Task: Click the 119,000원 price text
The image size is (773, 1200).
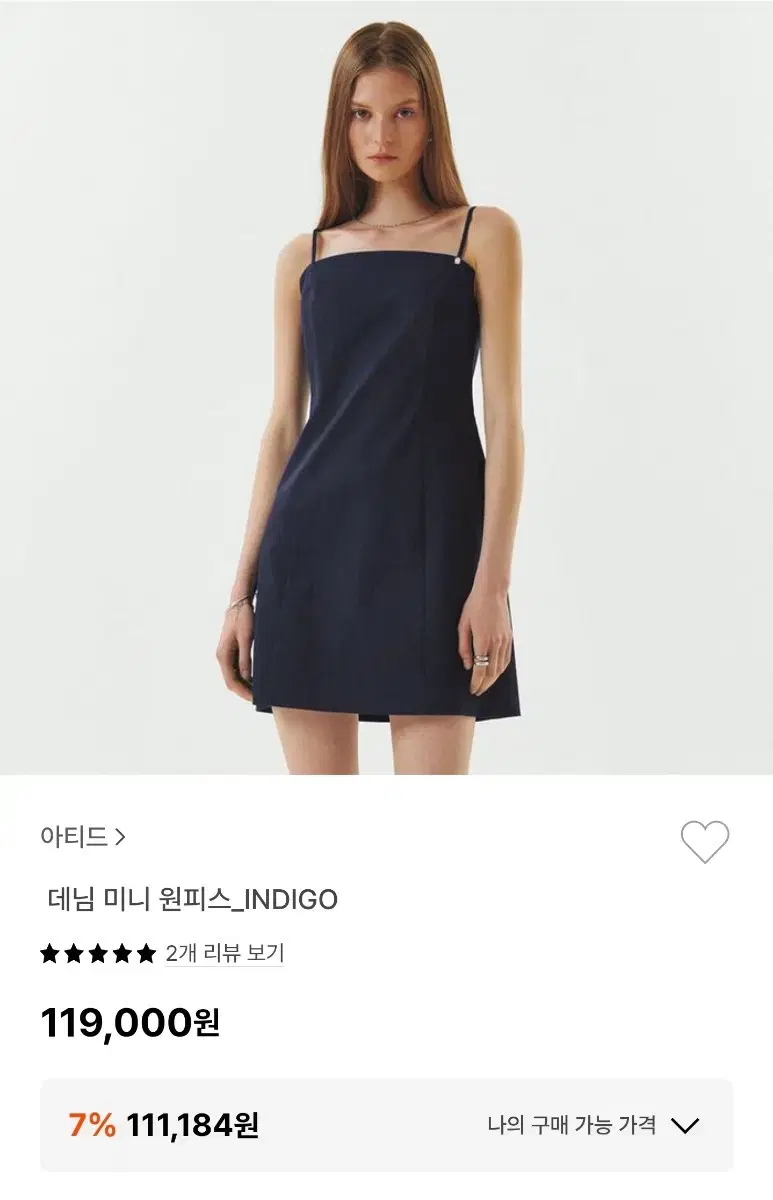Action: [133, 1021]
